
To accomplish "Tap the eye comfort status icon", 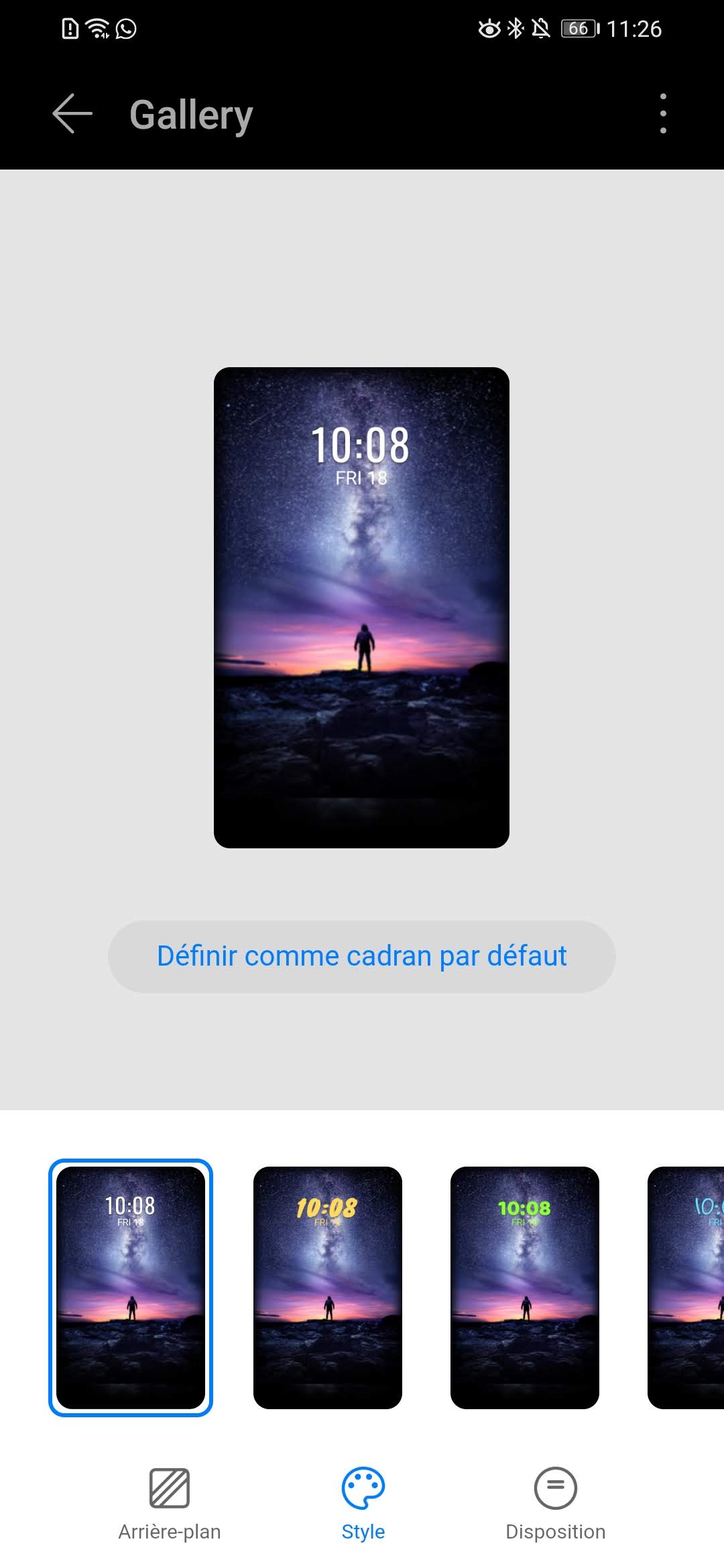I will coord(489,28).
